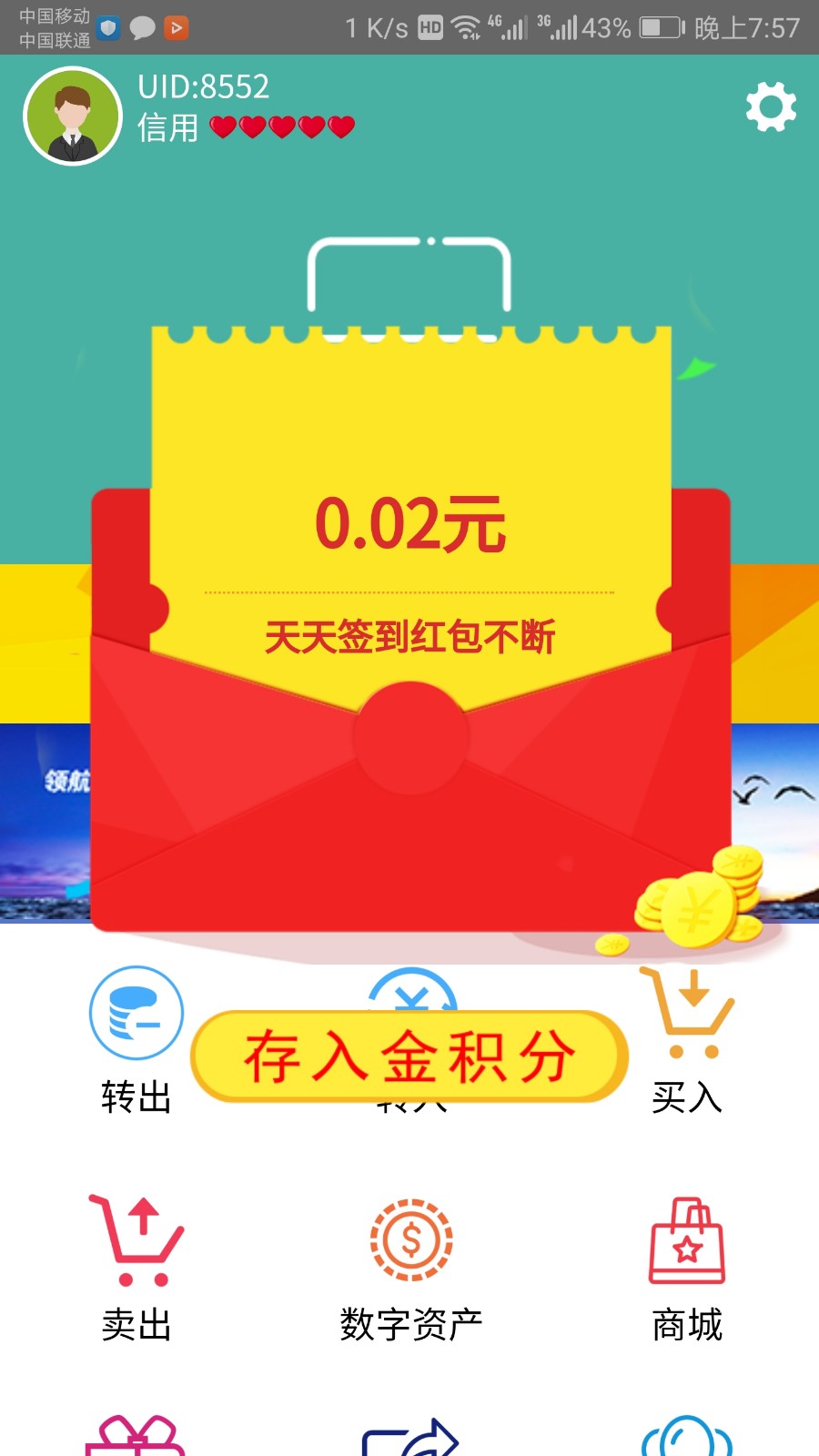
Task: Open the 卖出 option
Action: (x=136, y=1267)
